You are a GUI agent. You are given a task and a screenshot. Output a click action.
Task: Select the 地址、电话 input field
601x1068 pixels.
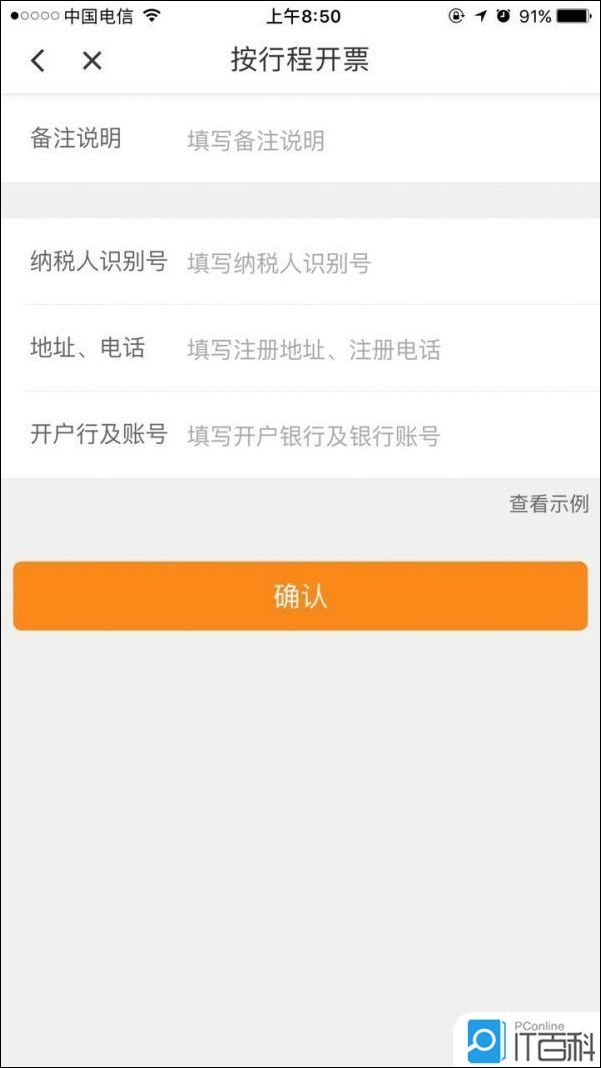380,350
